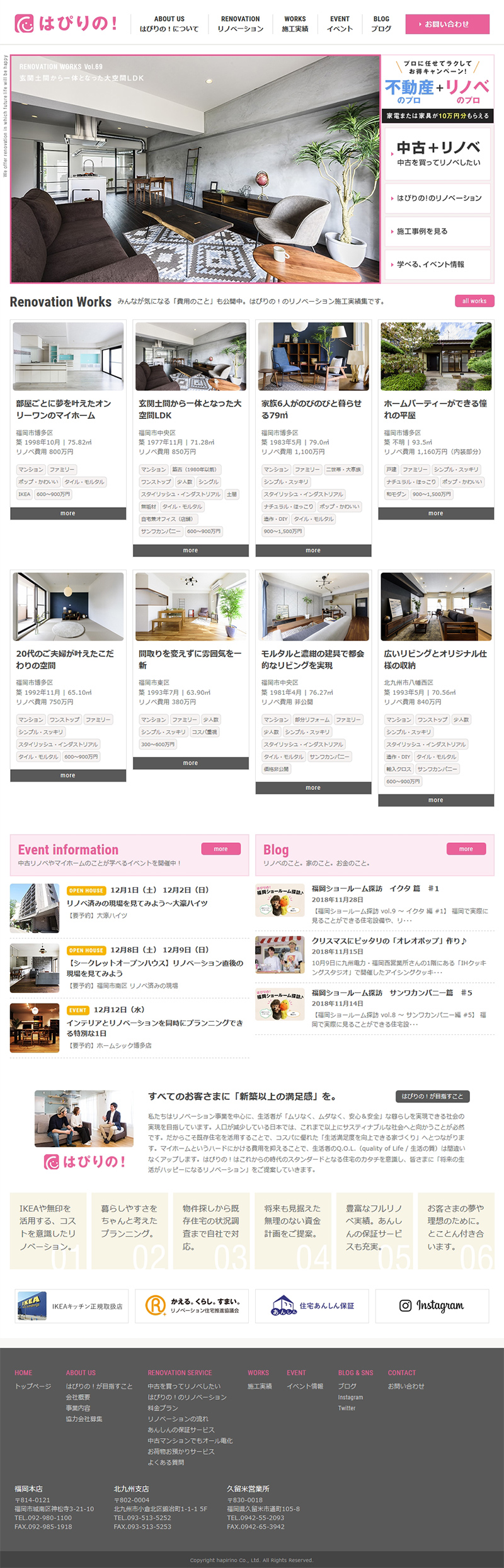
Task: Tap more under ホームパーティーができる憧れの平屋
Action: coord(435,513)
